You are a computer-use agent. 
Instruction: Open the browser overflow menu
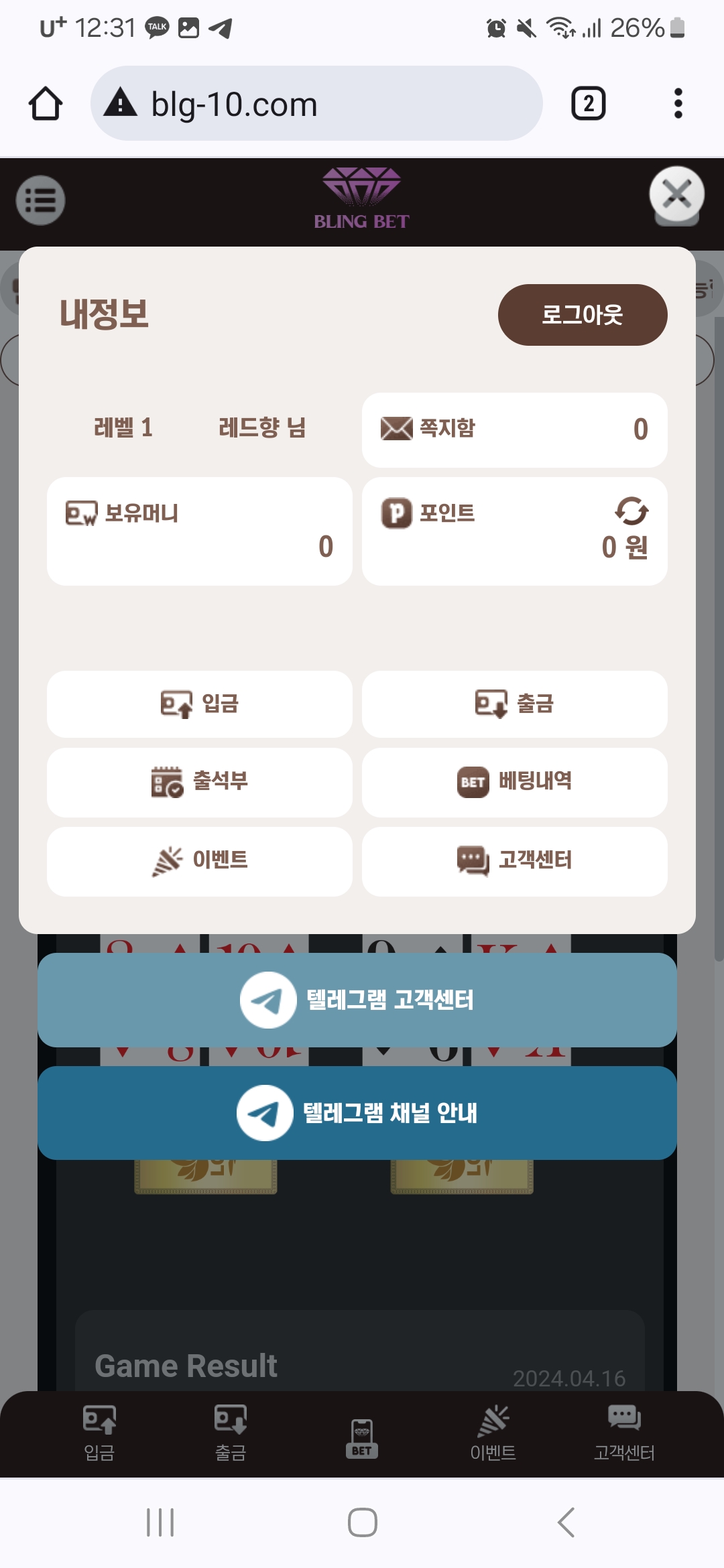pos(678,104)
